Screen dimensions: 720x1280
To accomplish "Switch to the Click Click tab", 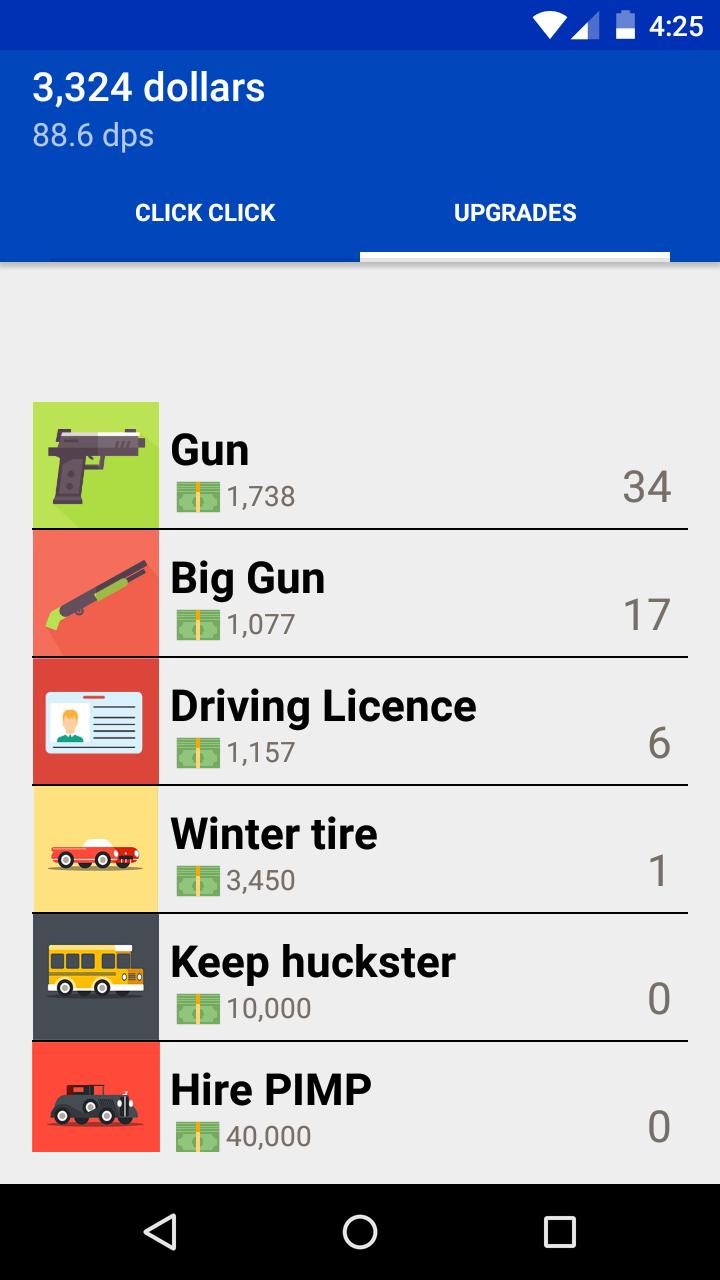I will 205,213.
